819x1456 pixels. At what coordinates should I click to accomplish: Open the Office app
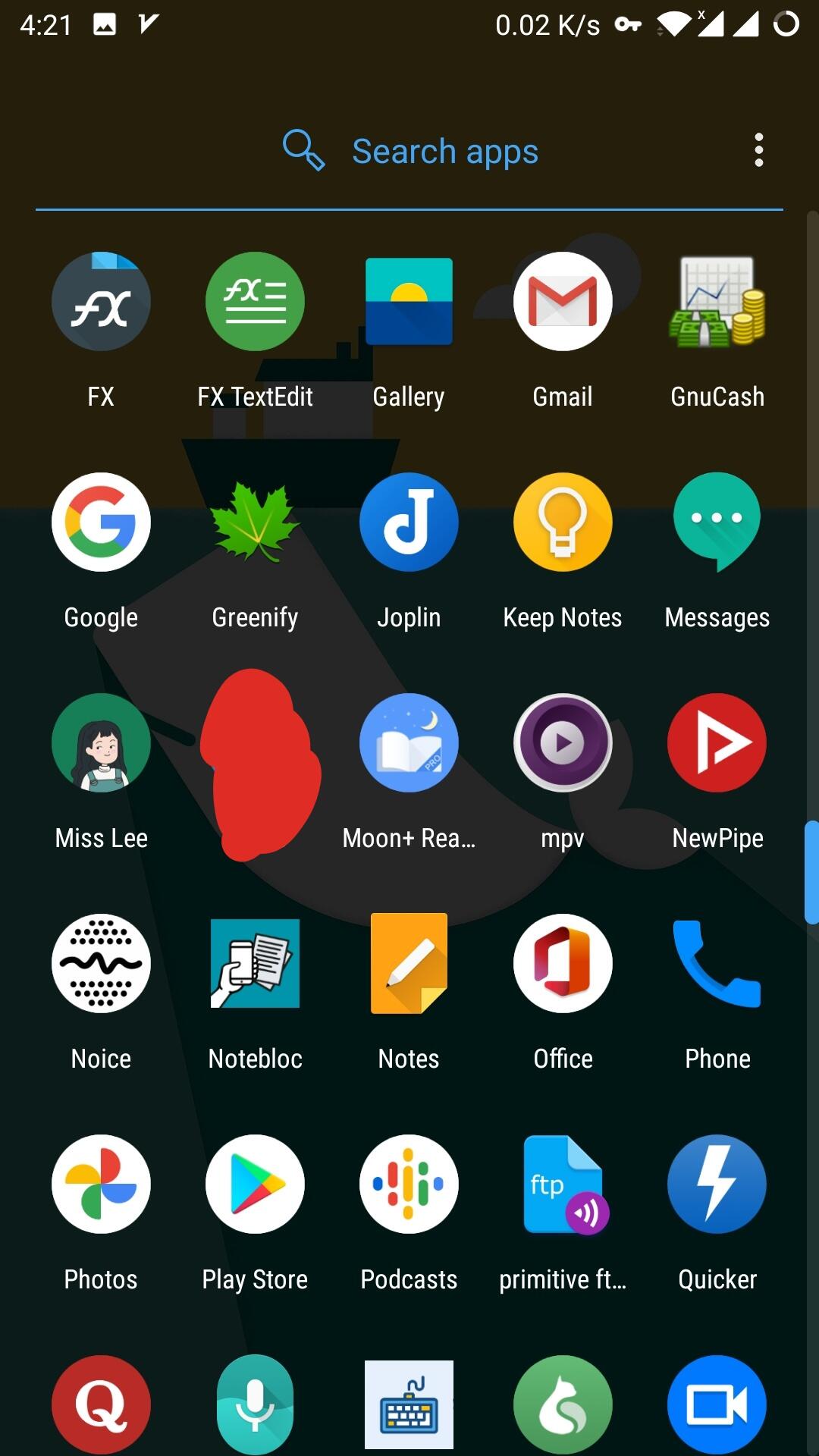(563, 964)
